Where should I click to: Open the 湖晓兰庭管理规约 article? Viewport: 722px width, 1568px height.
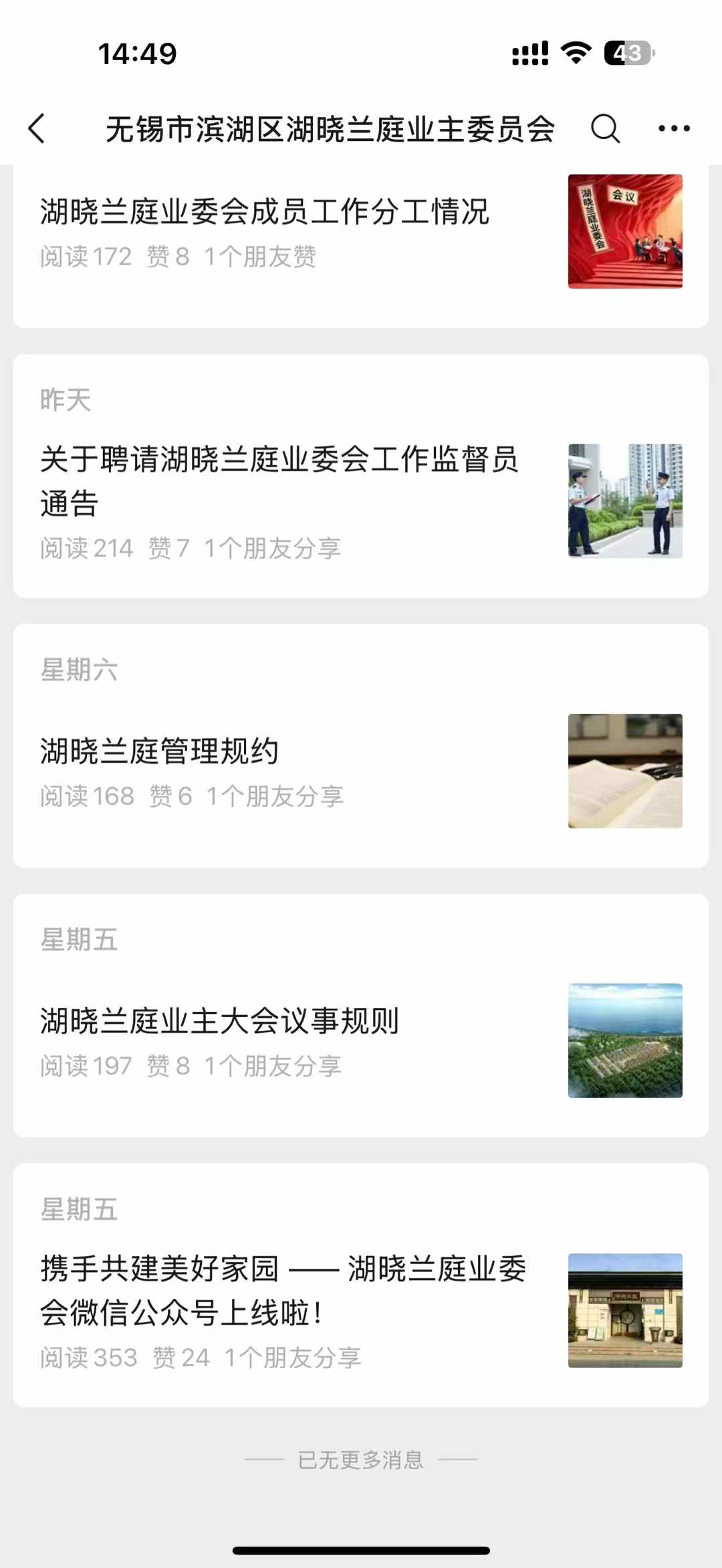click(159, 752)
